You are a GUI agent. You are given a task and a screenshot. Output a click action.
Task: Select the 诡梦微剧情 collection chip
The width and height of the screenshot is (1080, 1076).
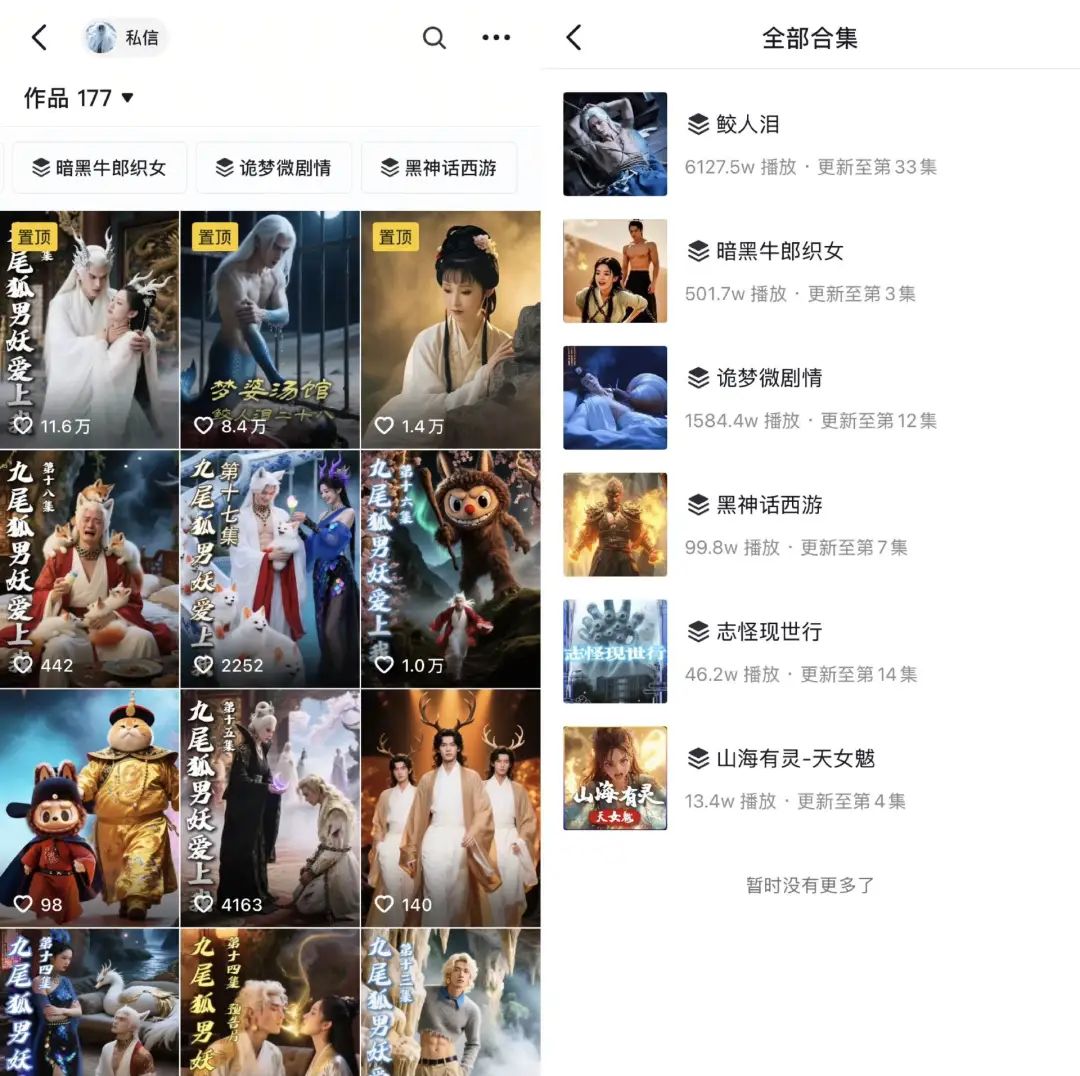[x=273, y=168]
